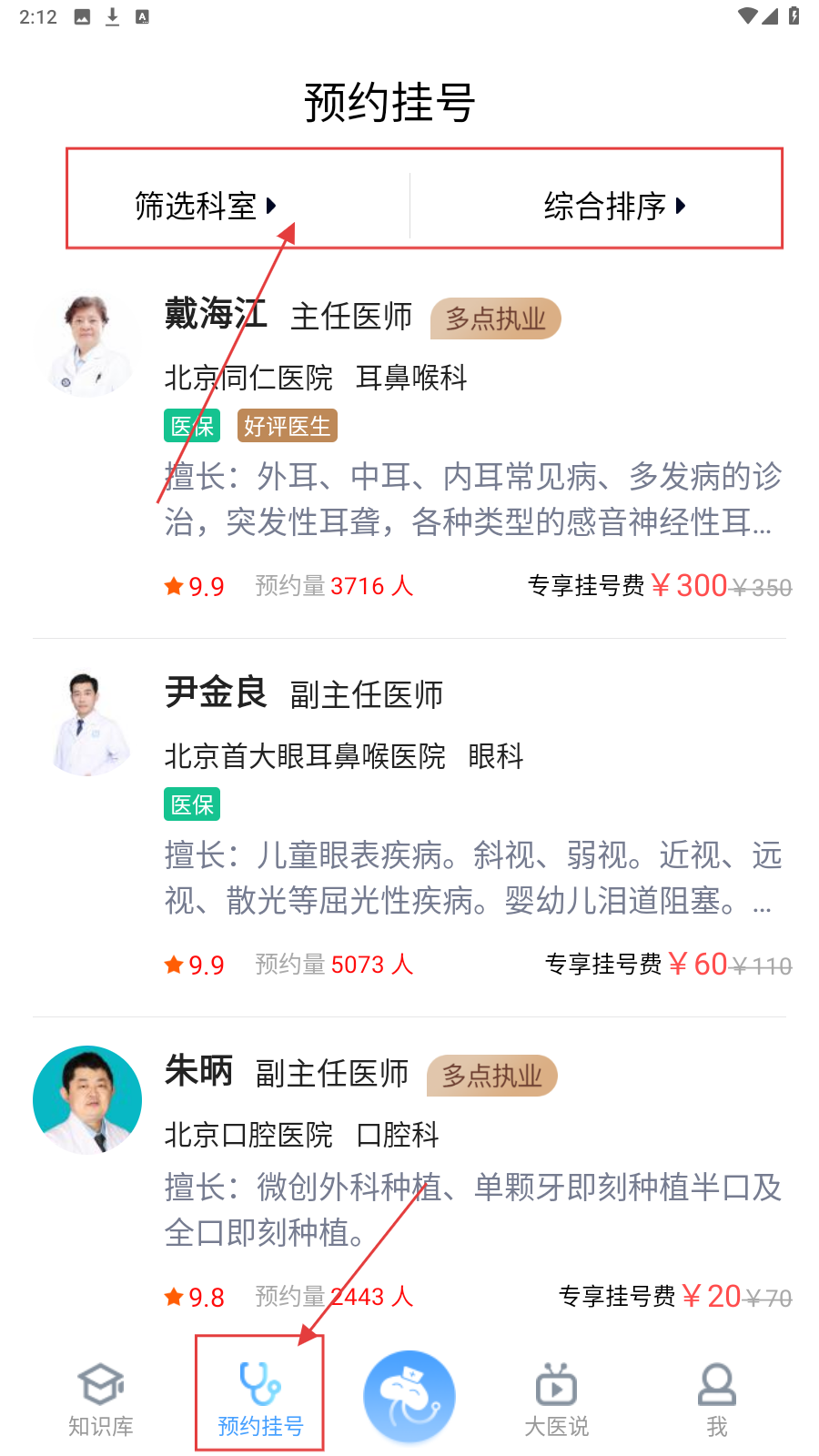Open the 筛选科室 department filter
This screenshot has width=819, height=1456.
tap(205, 207)
